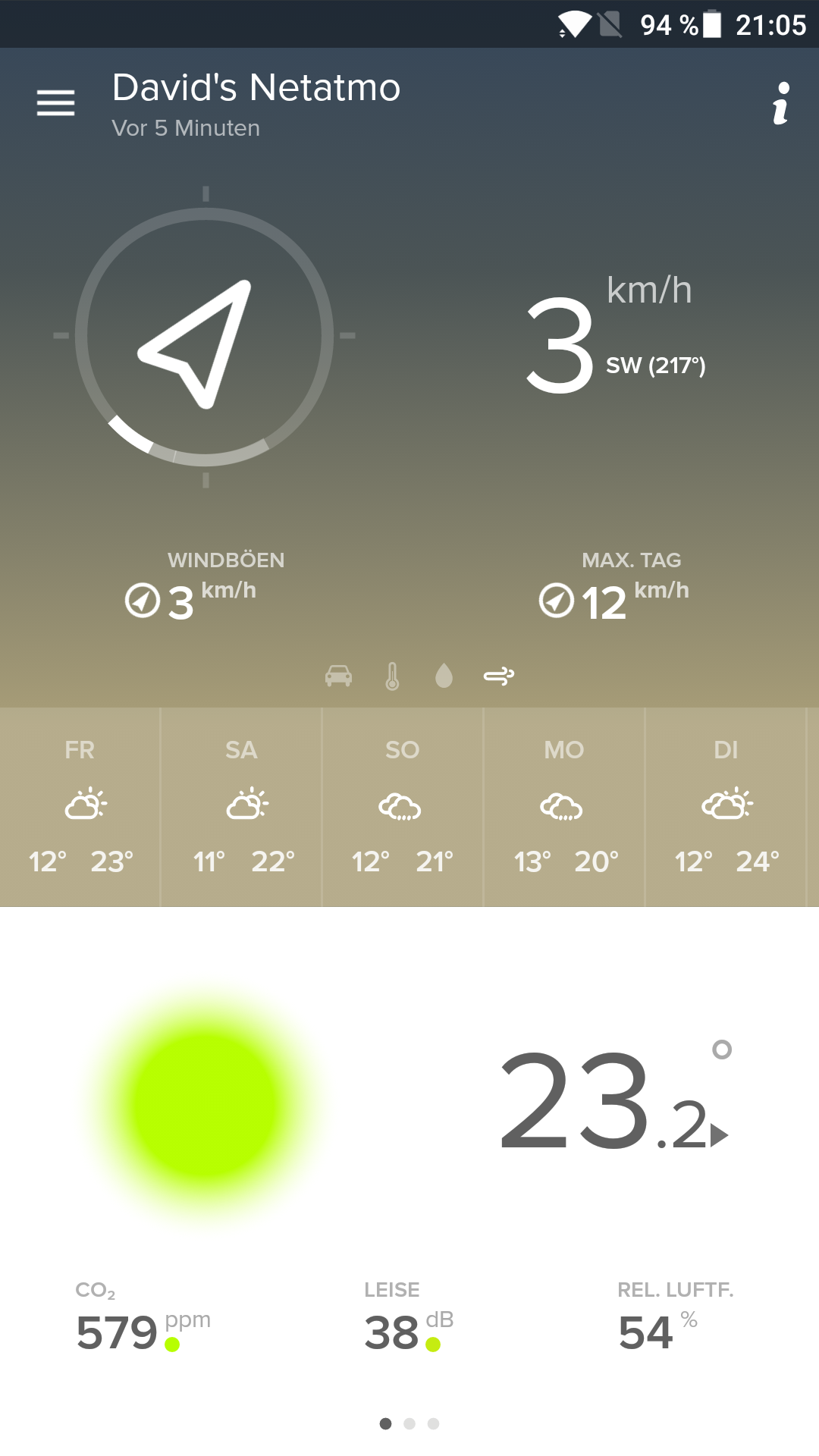Switch to the car module icon
This screenshot has width=819, height=1456.
click(338, 675)
